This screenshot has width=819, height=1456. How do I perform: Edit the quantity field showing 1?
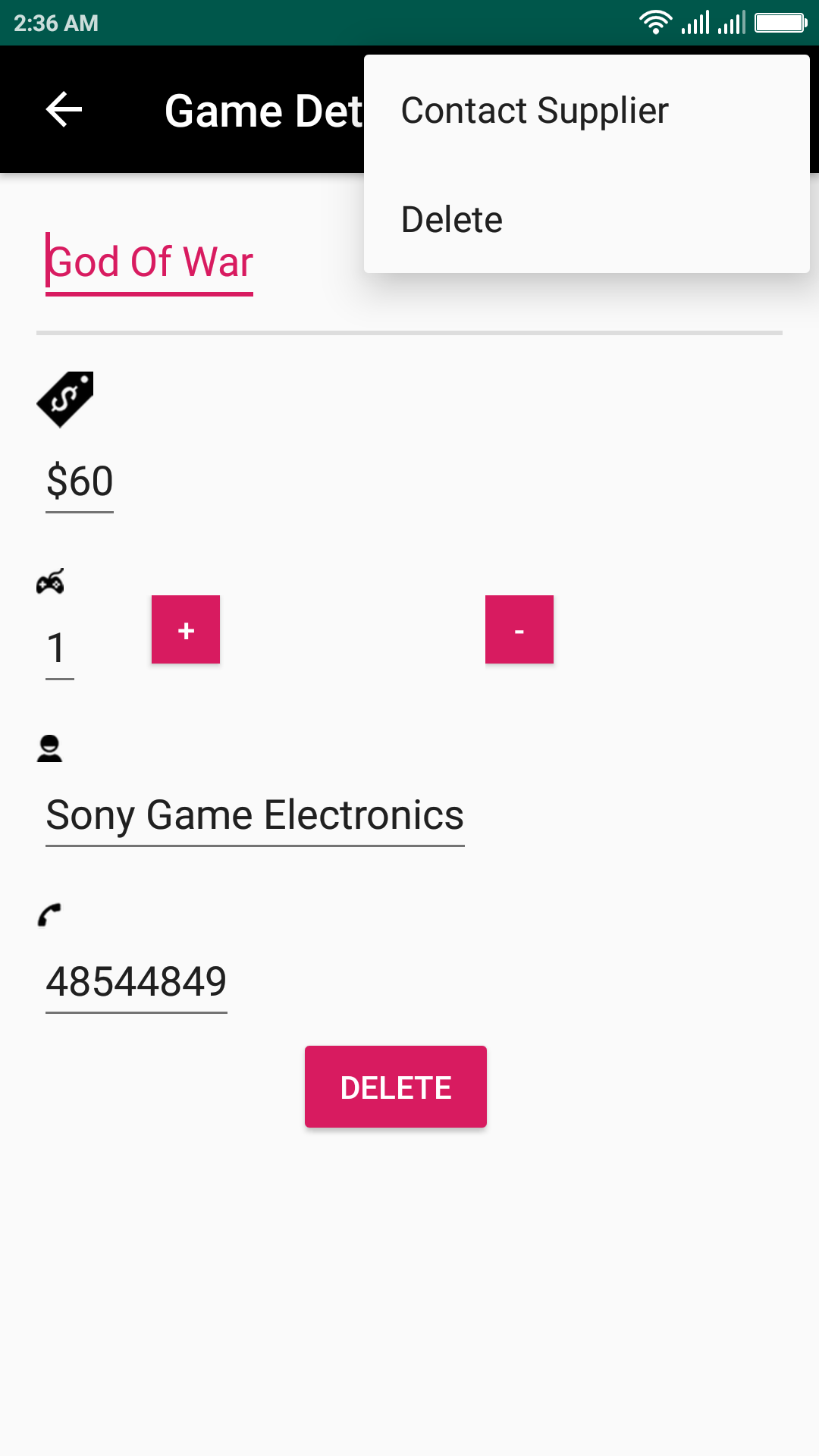59,648
